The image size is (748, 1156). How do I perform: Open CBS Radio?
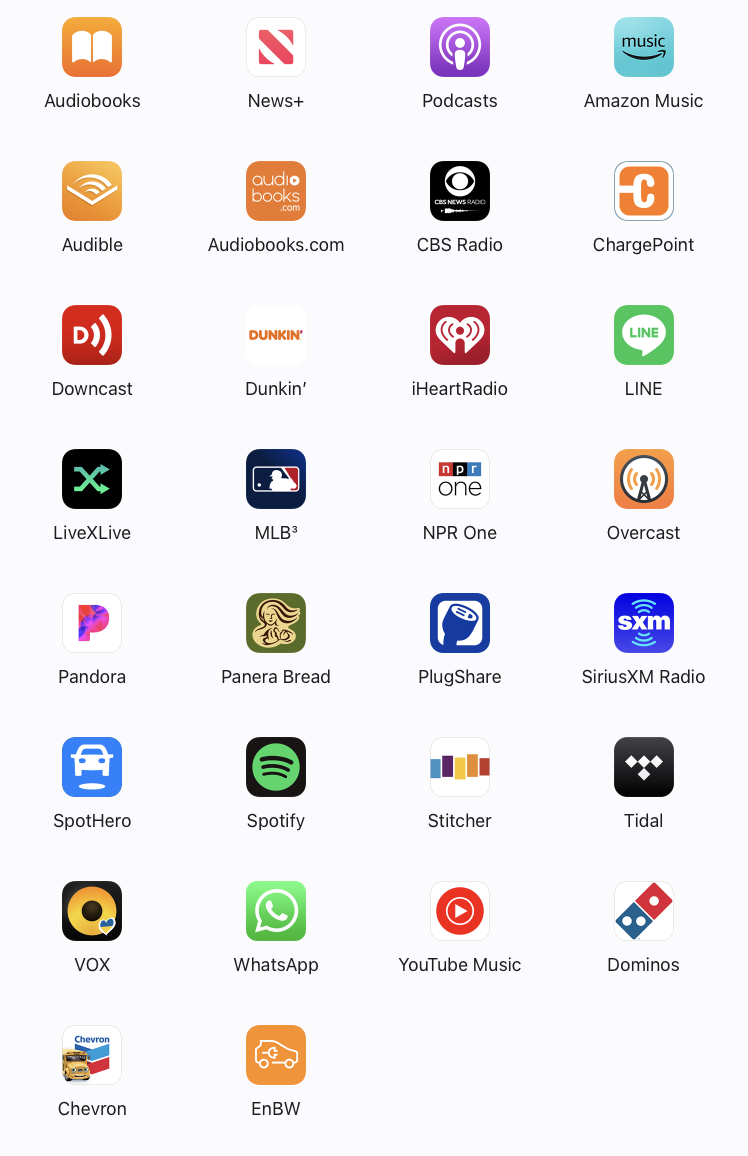(x=460, y=191)
